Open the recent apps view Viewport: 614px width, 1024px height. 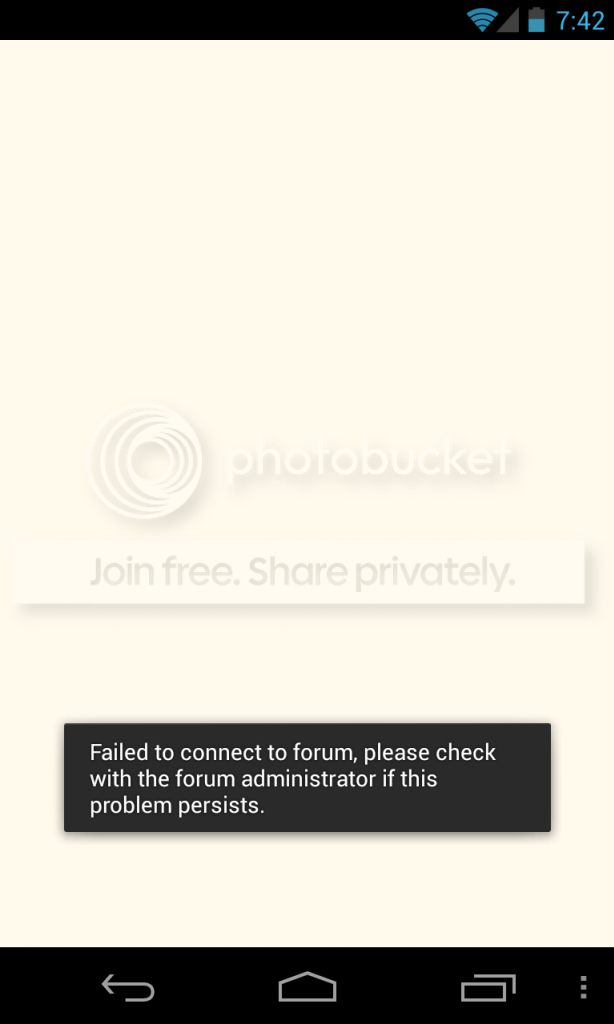pyautogui.click(x=487, y=988)
